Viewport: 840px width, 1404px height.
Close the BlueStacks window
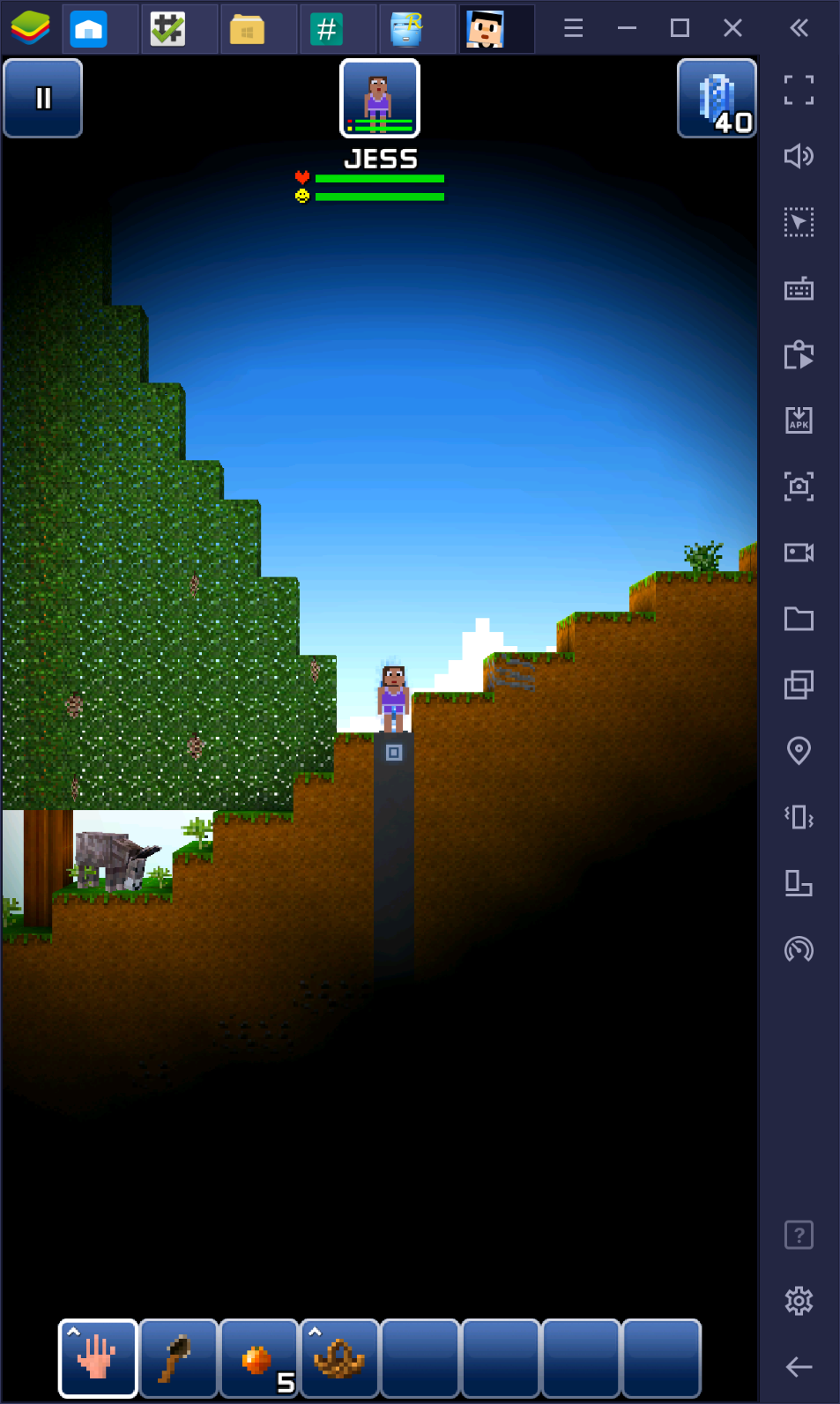pyautogui.click(x=732, y=28)
